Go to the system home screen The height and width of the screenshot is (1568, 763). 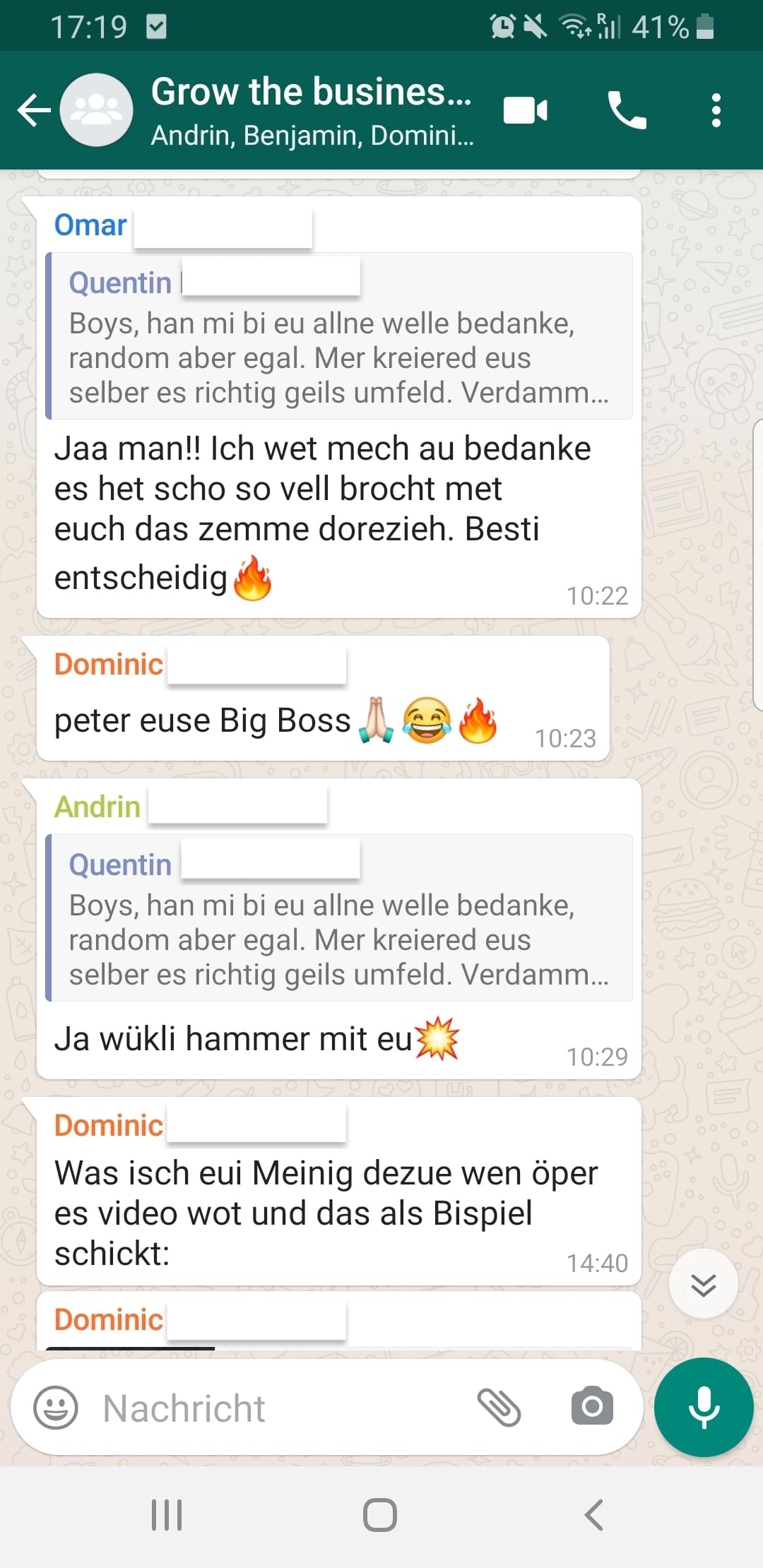point(380,1515)
